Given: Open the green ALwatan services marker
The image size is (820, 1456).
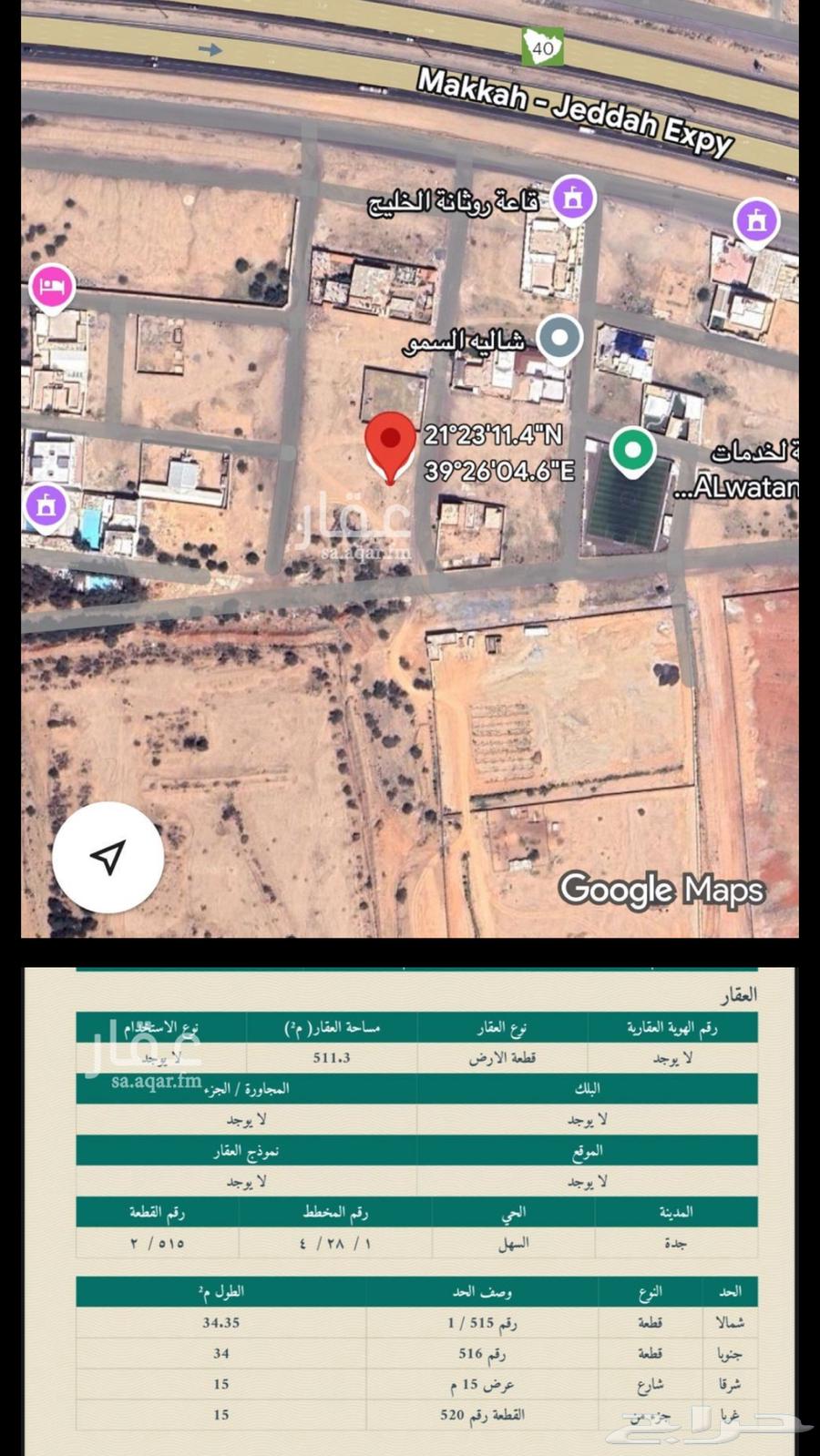Looking at the screenshot, I should point(632,449).
